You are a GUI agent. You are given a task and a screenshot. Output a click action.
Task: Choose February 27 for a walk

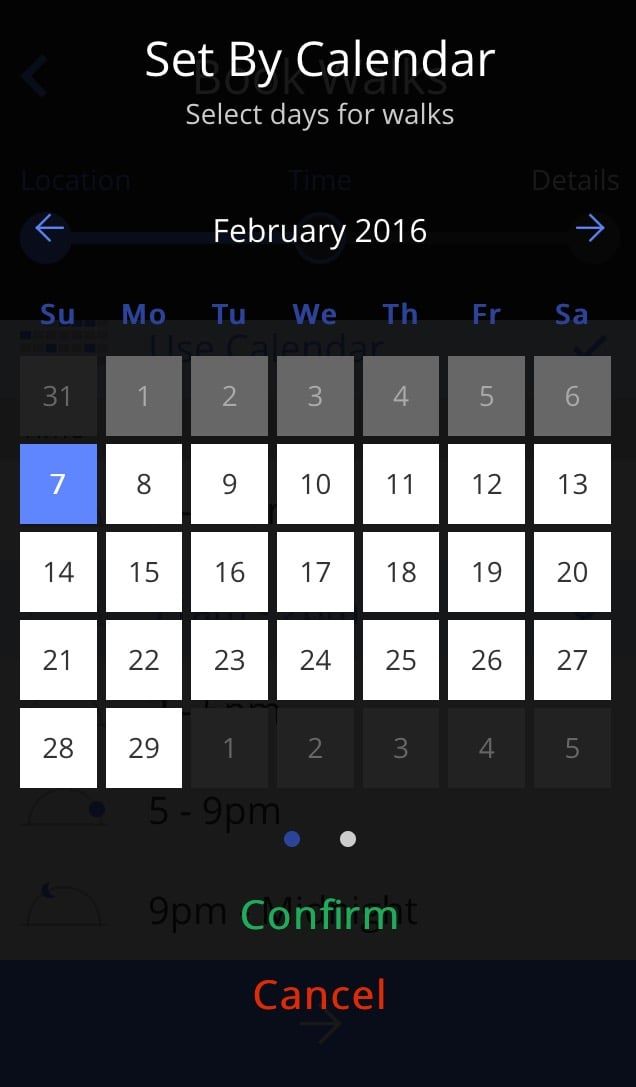point(572,660)
